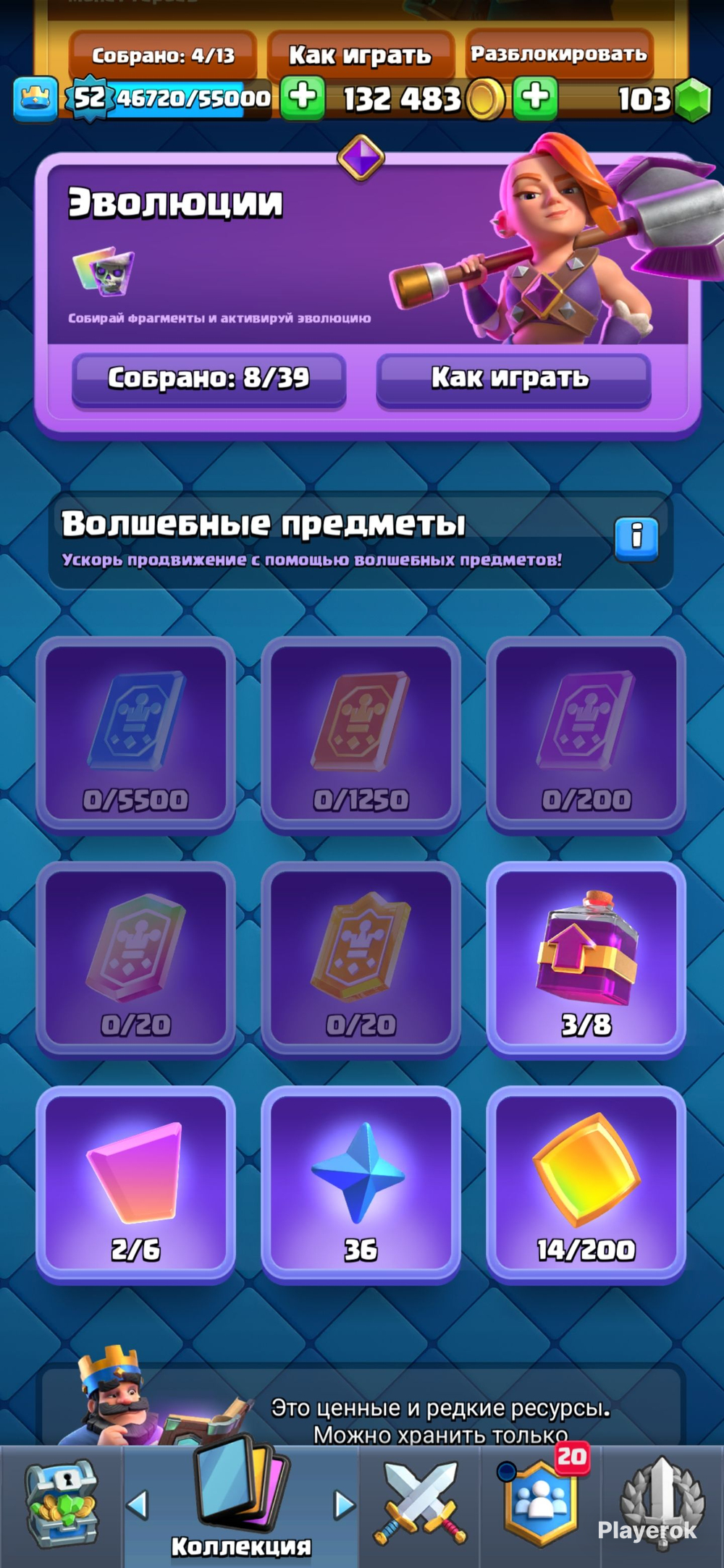Open the pink shard item 2/6
724x1568 pixels.
(135, 1184)
